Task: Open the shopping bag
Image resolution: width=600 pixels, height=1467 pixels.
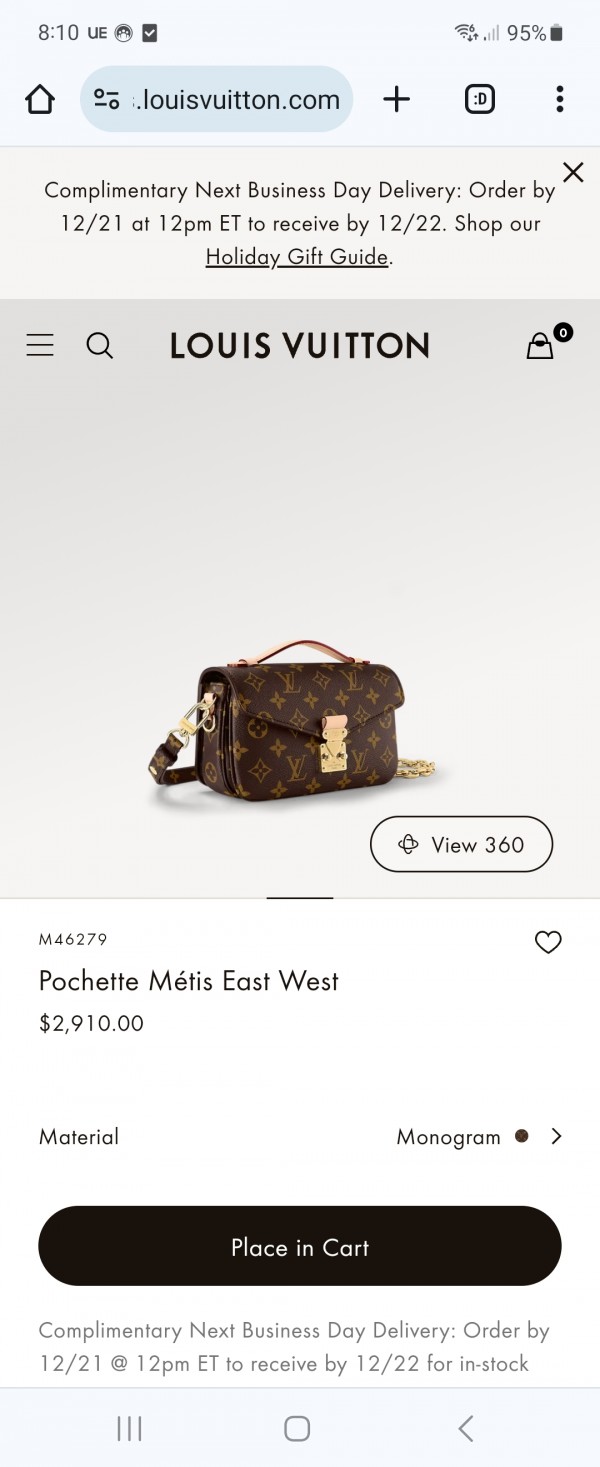Action: [541, 345]
